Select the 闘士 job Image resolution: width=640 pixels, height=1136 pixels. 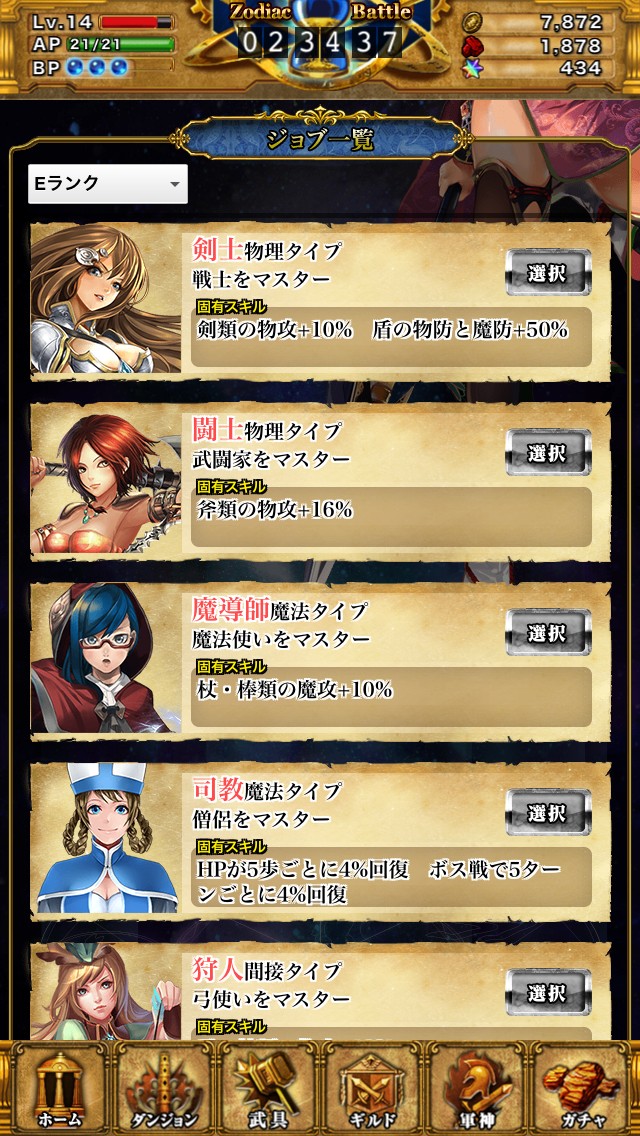[548, 452]
